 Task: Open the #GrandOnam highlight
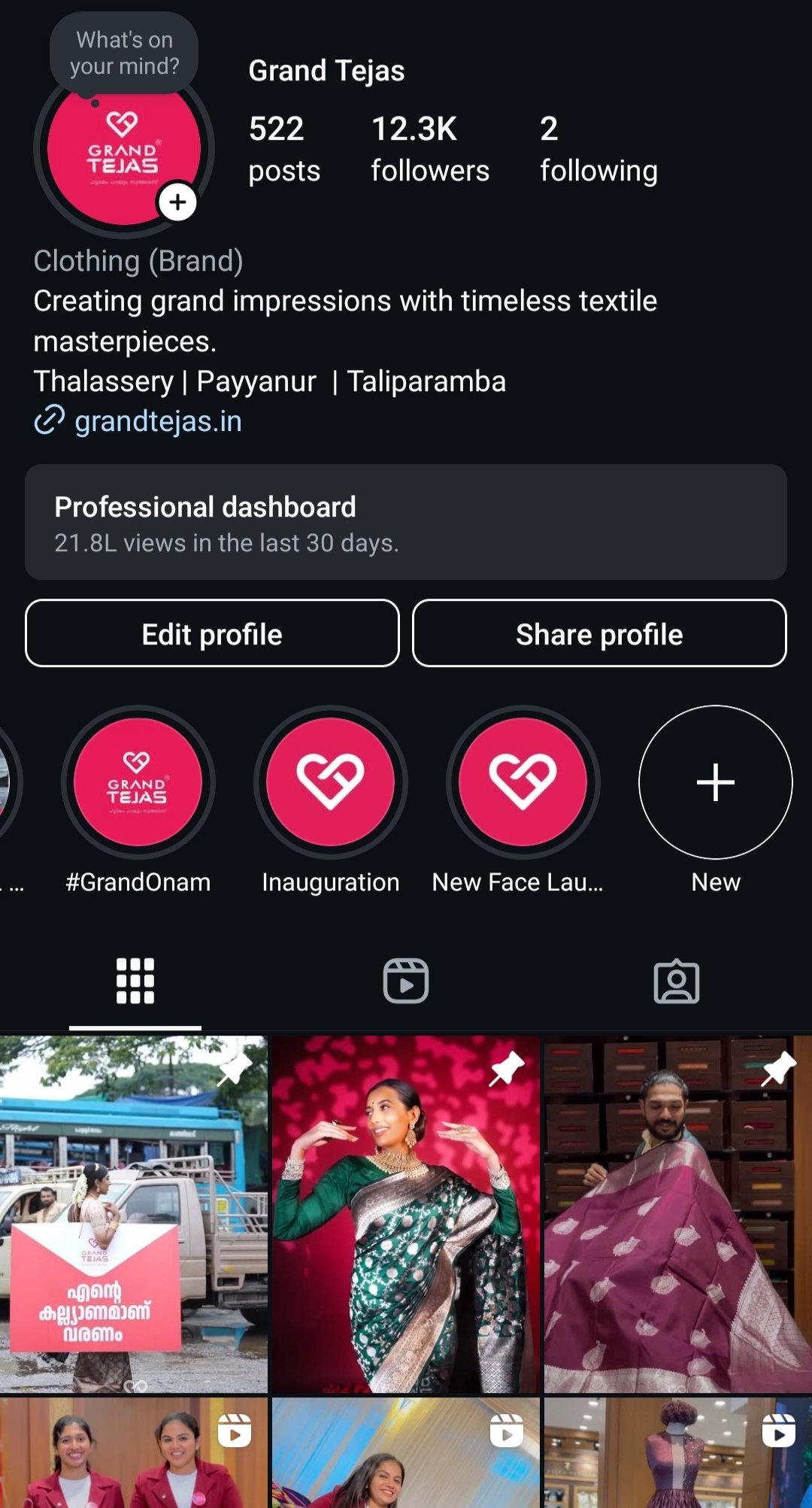click(138, 783)
